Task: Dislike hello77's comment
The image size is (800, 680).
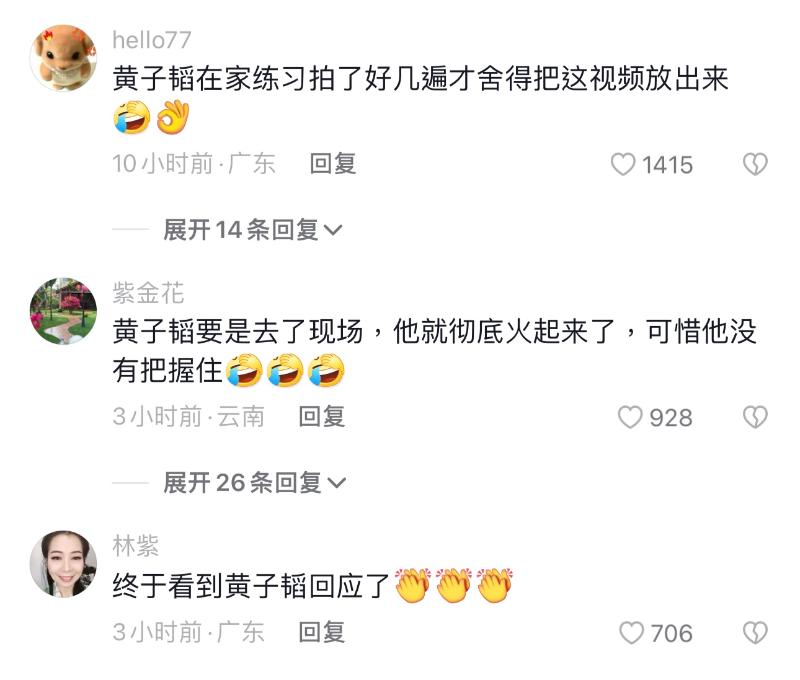Action: 755,165
